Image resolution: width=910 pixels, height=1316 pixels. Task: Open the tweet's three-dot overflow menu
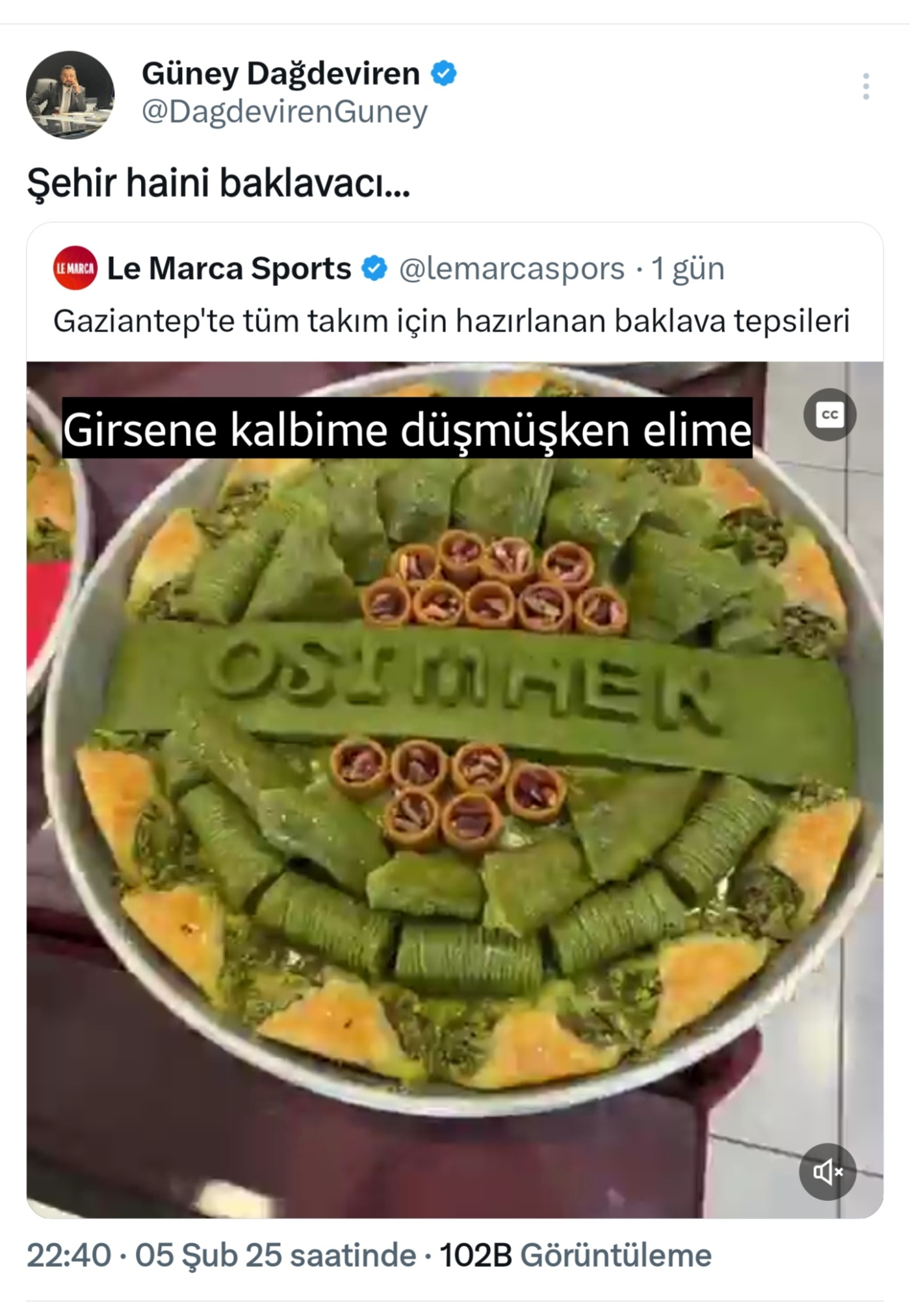pos(865,86)
